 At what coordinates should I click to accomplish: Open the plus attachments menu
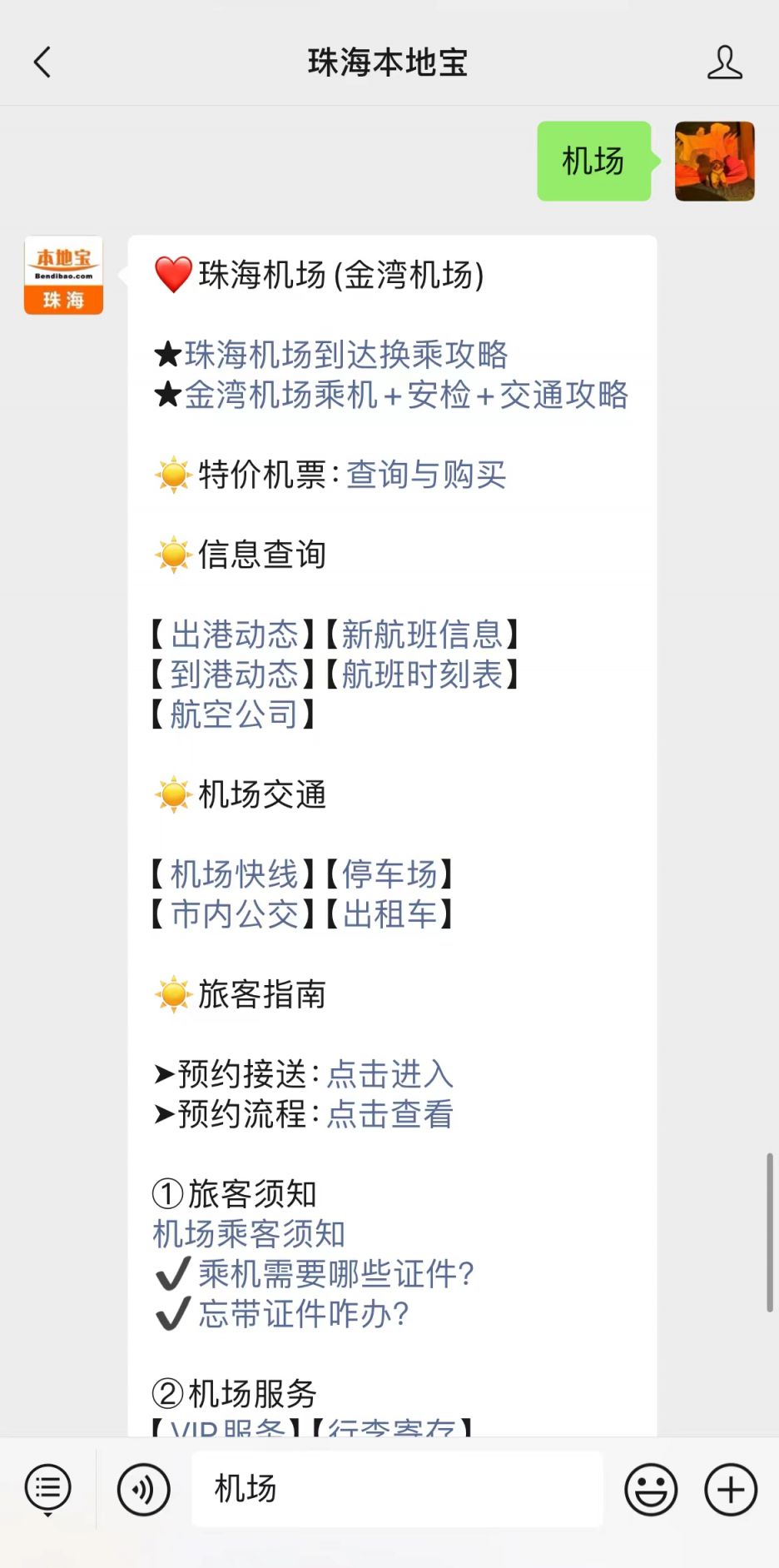tap(731, 1489)
